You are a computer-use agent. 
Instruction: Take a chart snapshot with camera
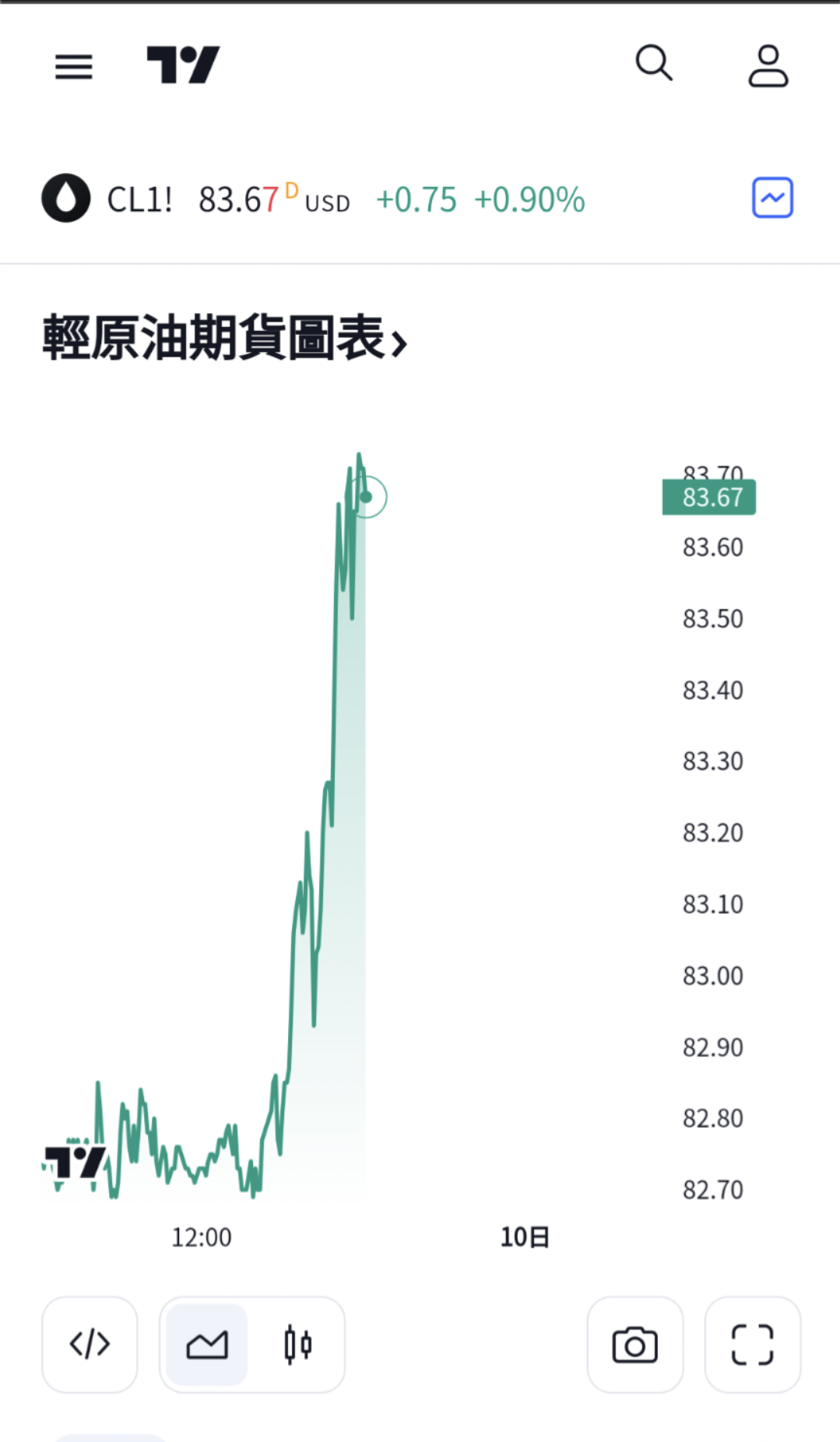click(x=635, y=1345)
